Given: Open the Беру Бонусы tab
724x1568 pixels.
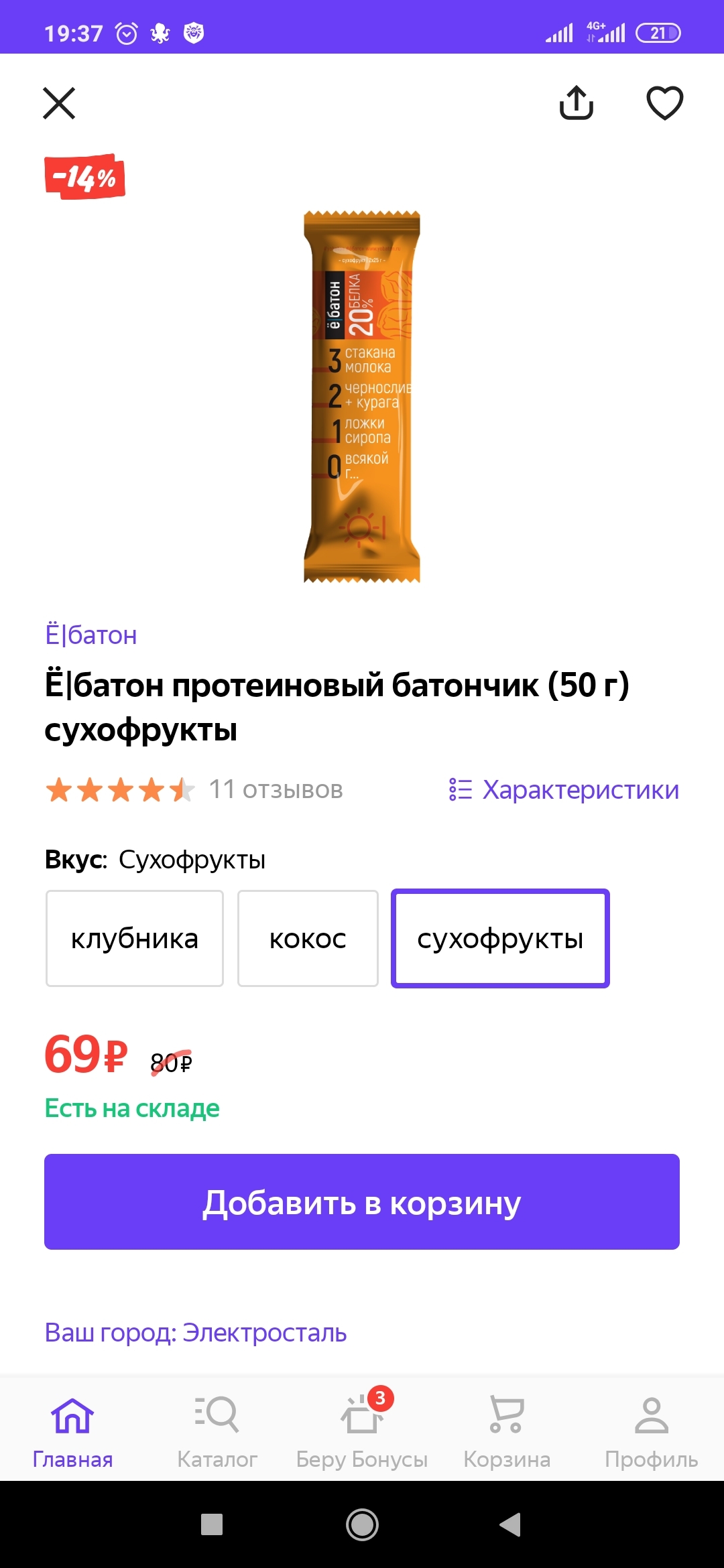Looking at the screenshot, I should pyautogui.click(x=362, y=1427).
